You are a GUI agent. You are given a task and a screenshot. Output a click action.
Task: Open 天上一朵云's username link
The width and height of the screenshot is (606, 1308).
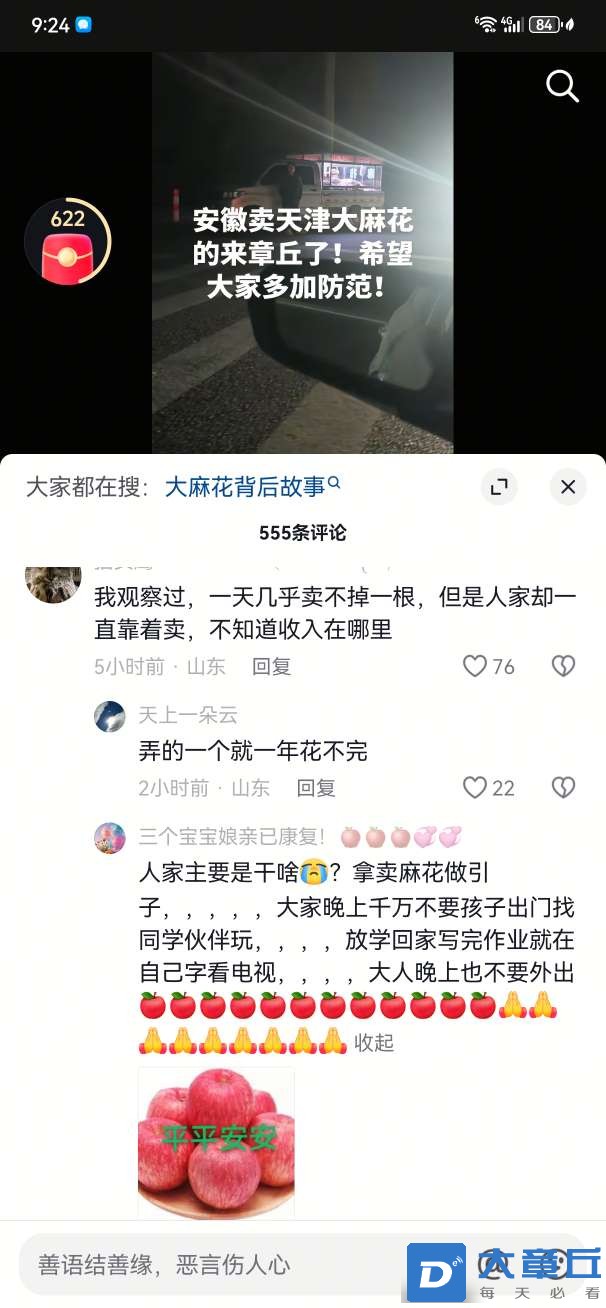pyautogui.click(x=188, y=715)
